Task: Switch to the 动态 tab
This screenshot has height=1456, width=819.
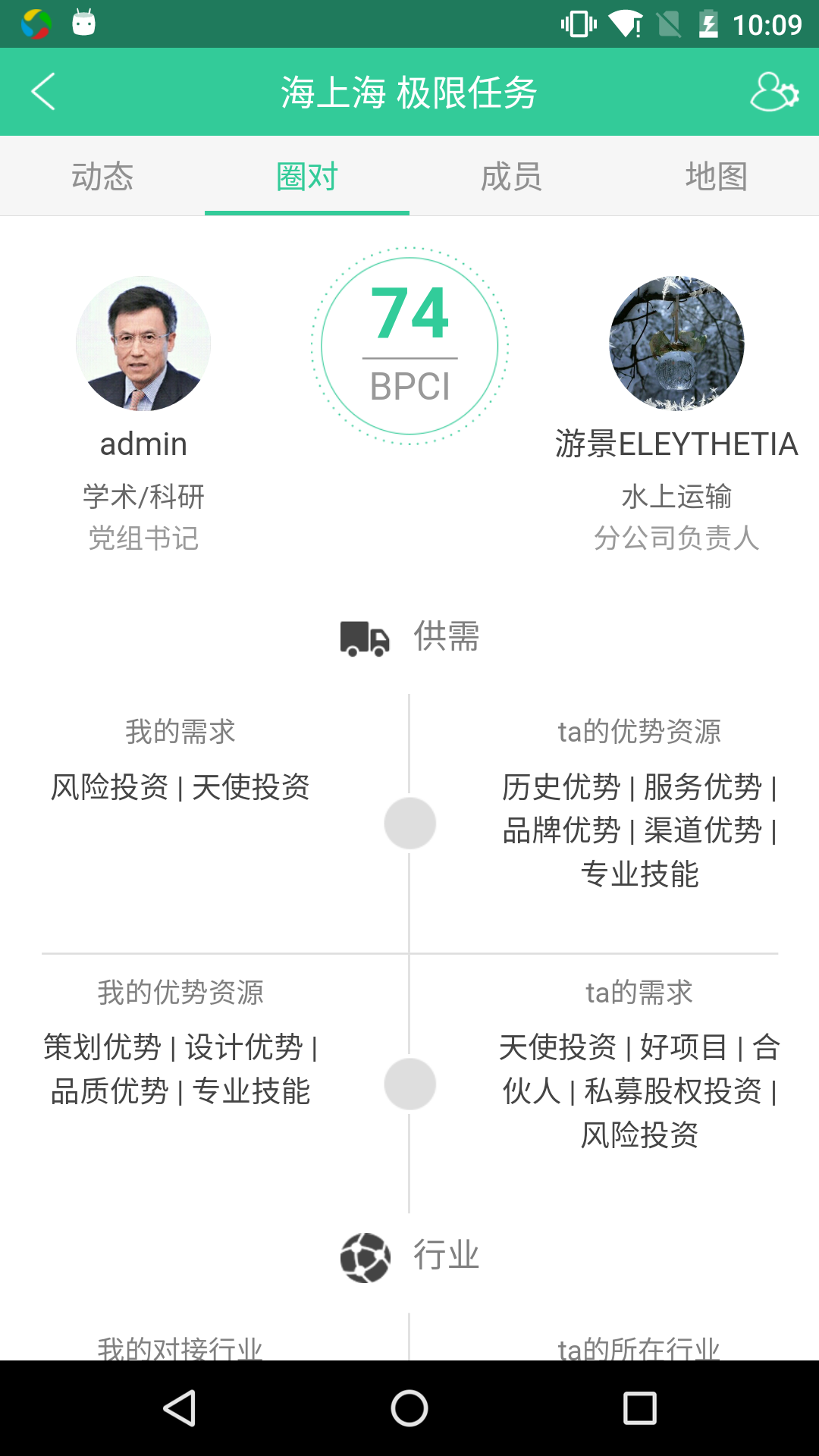Action: point(102,176)
